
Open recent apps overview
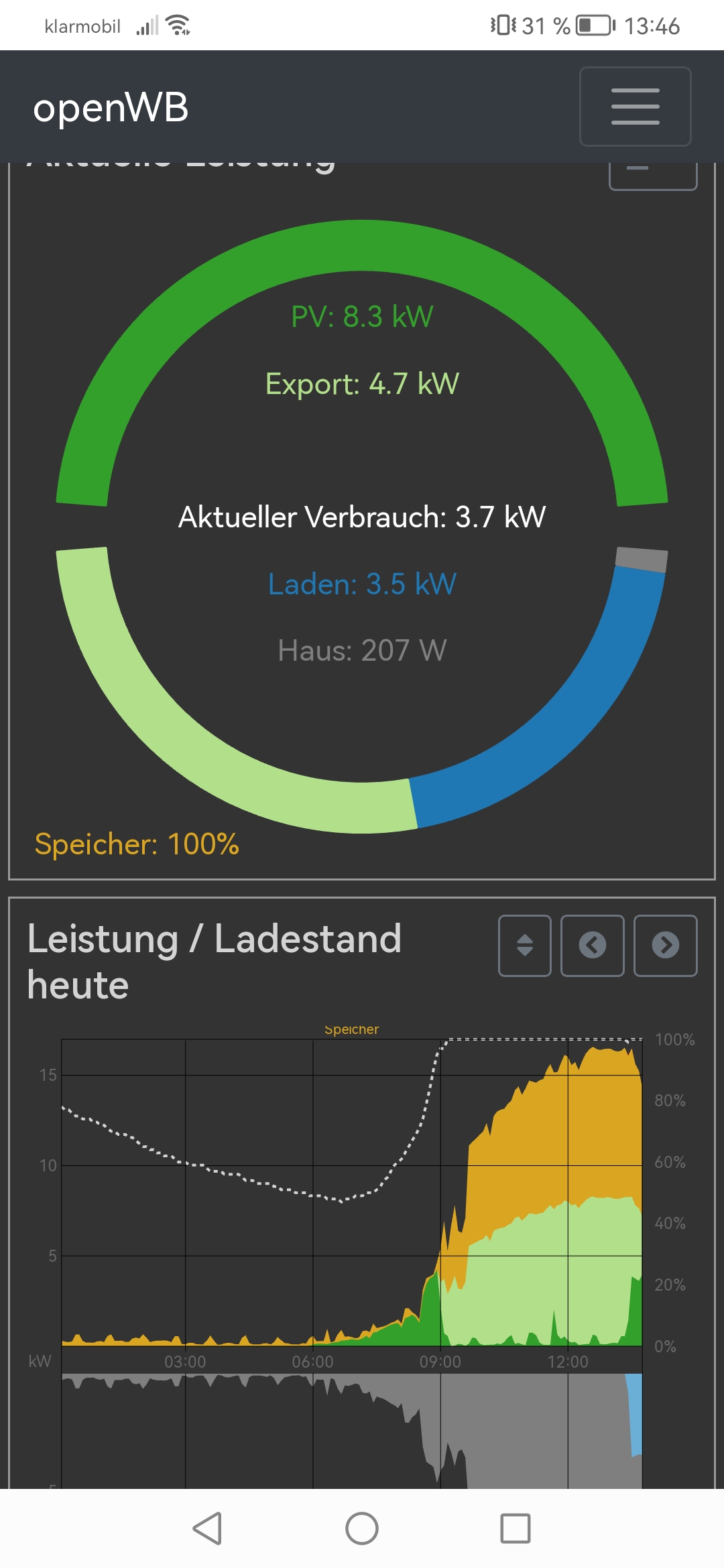coord(516,1528)
